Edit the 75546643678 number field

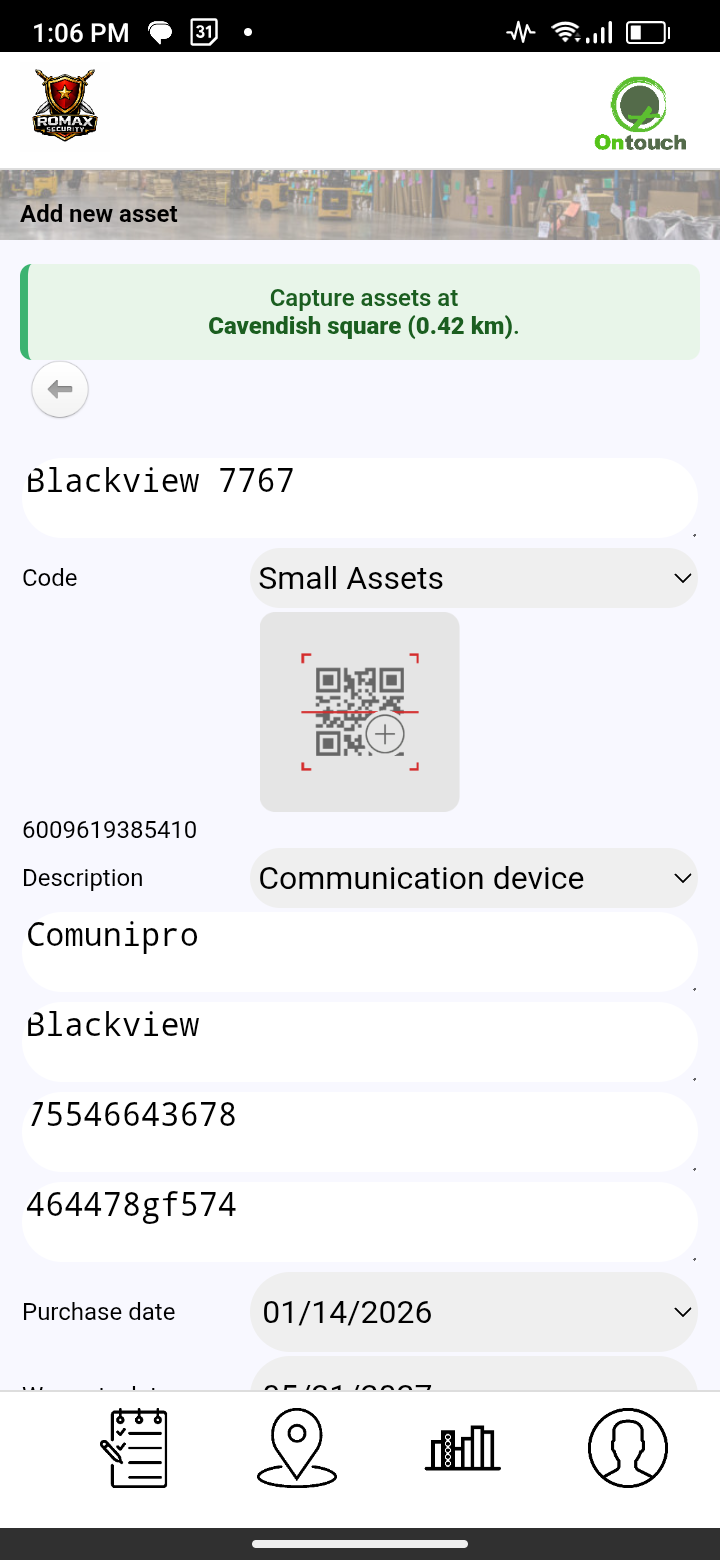coord(358,1130)
